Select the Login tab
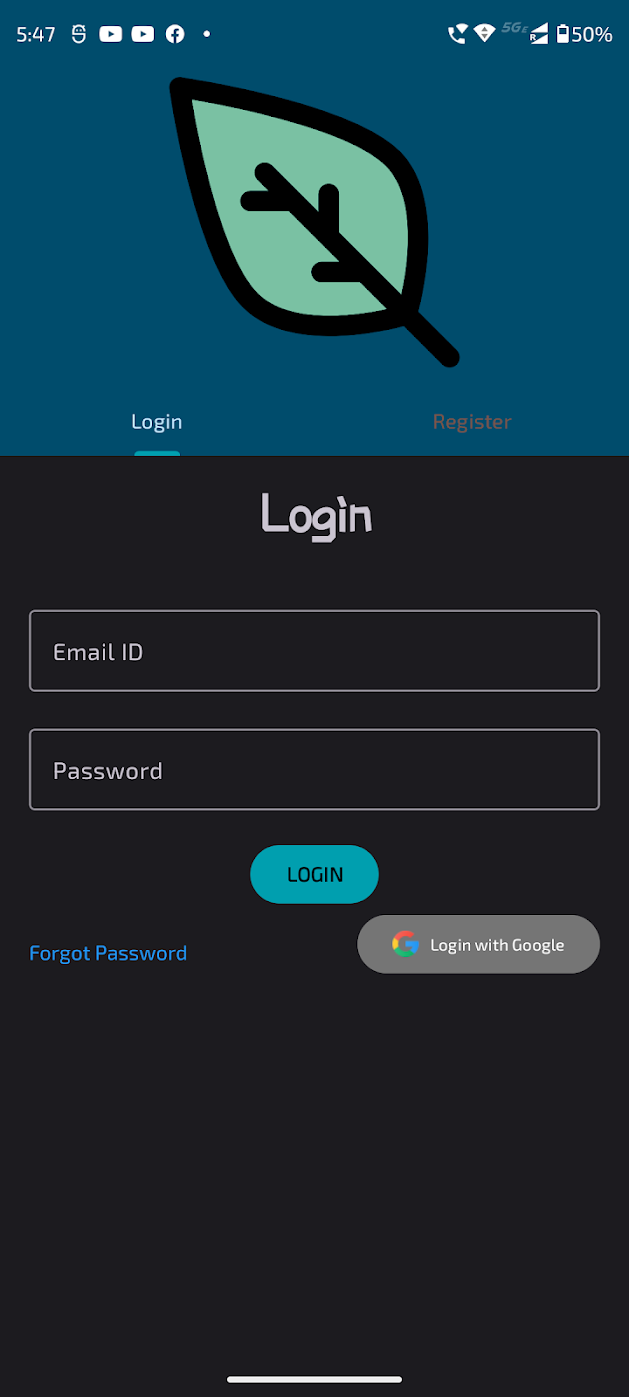This screenshot has height=1397, width=629. (157, 422)
